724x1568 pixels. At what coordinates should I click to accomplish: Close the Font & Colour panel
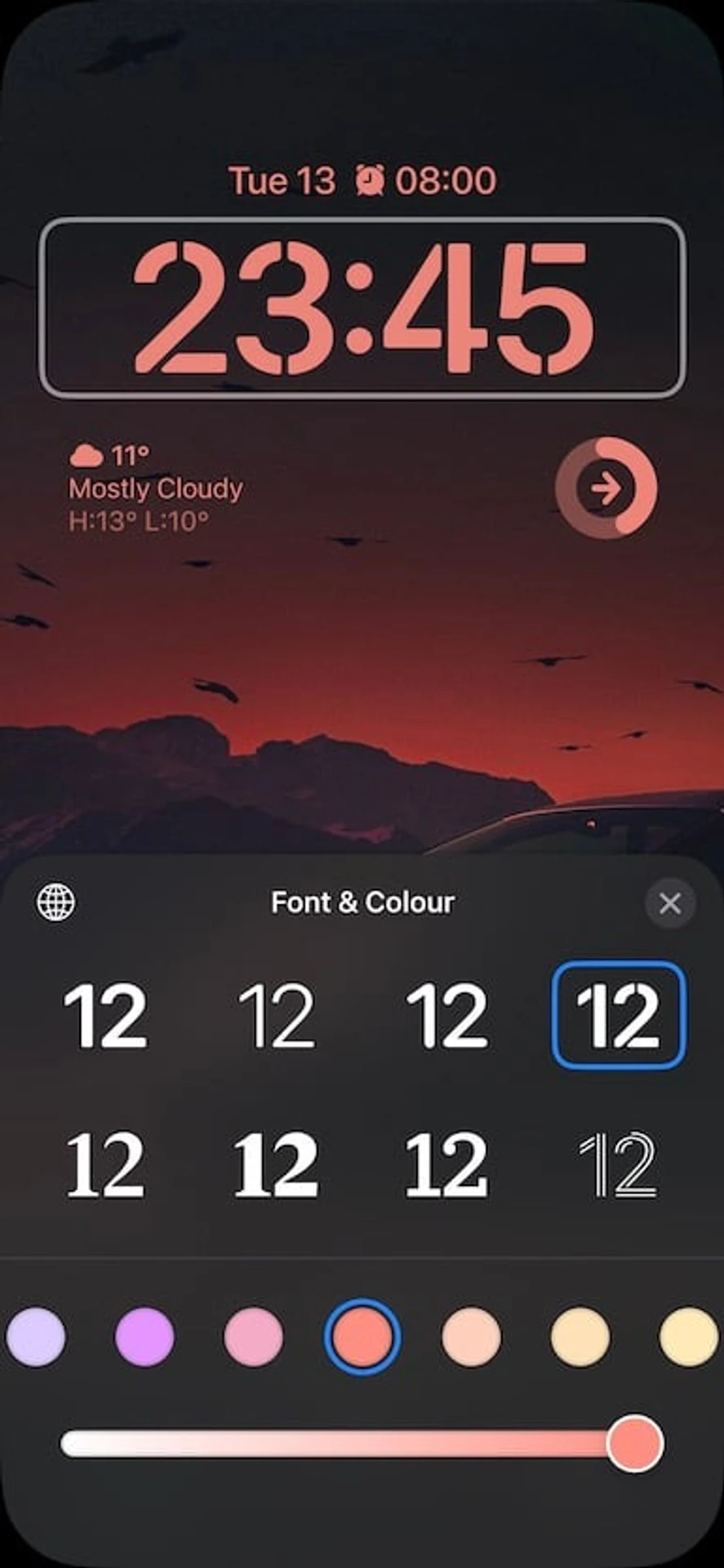669,902
